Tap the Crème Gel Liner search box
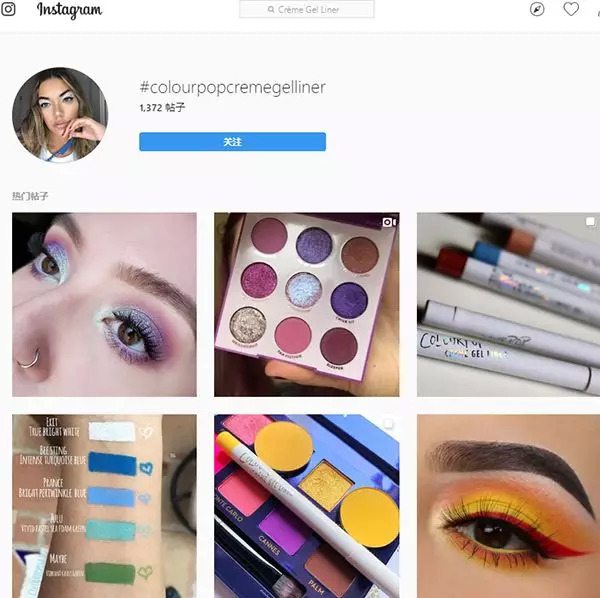The height and width of the screenshot is (598, 600). pyautogui.click(x=307, y=9)
